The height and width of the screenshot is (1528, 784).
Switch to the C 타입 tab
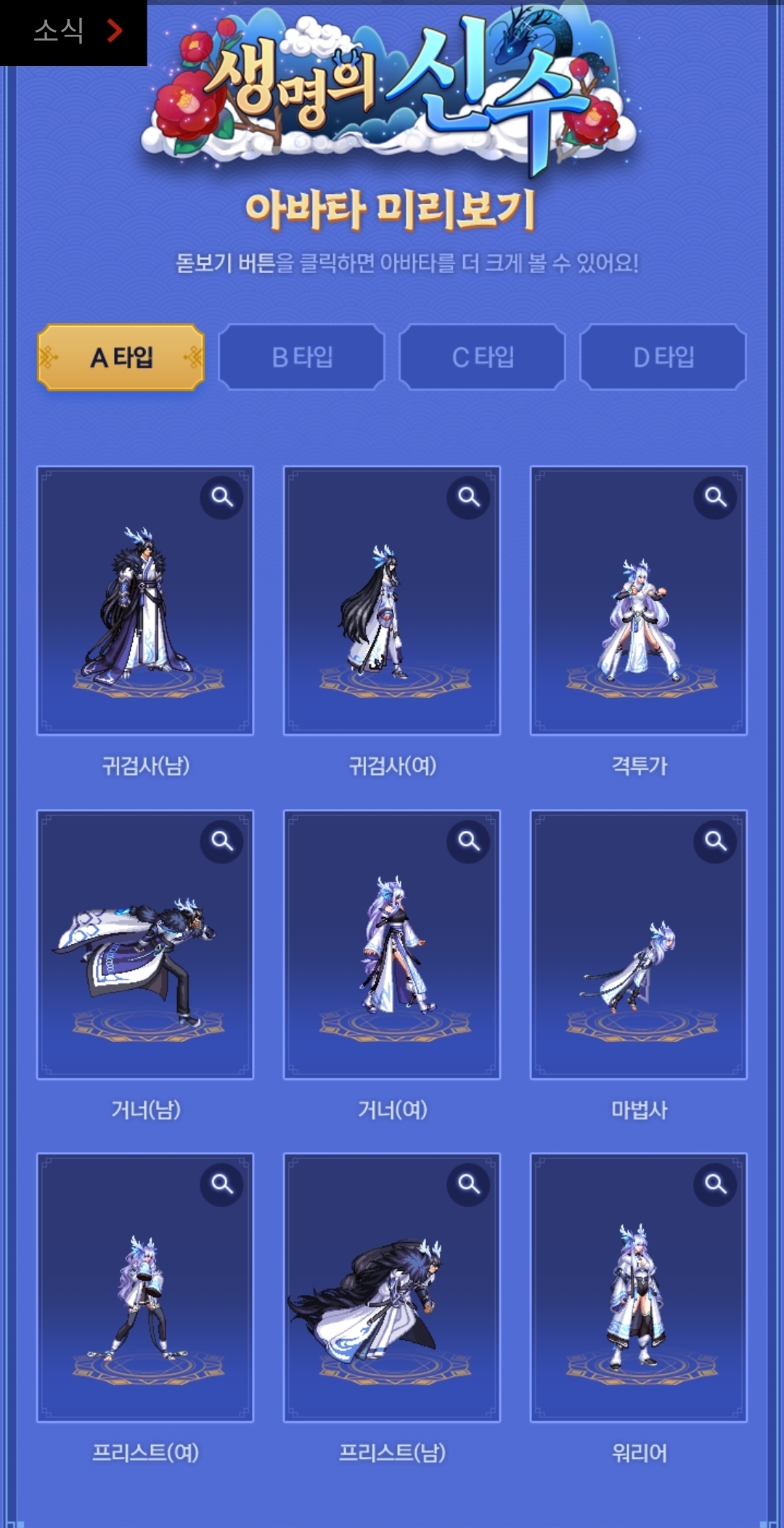482,357
